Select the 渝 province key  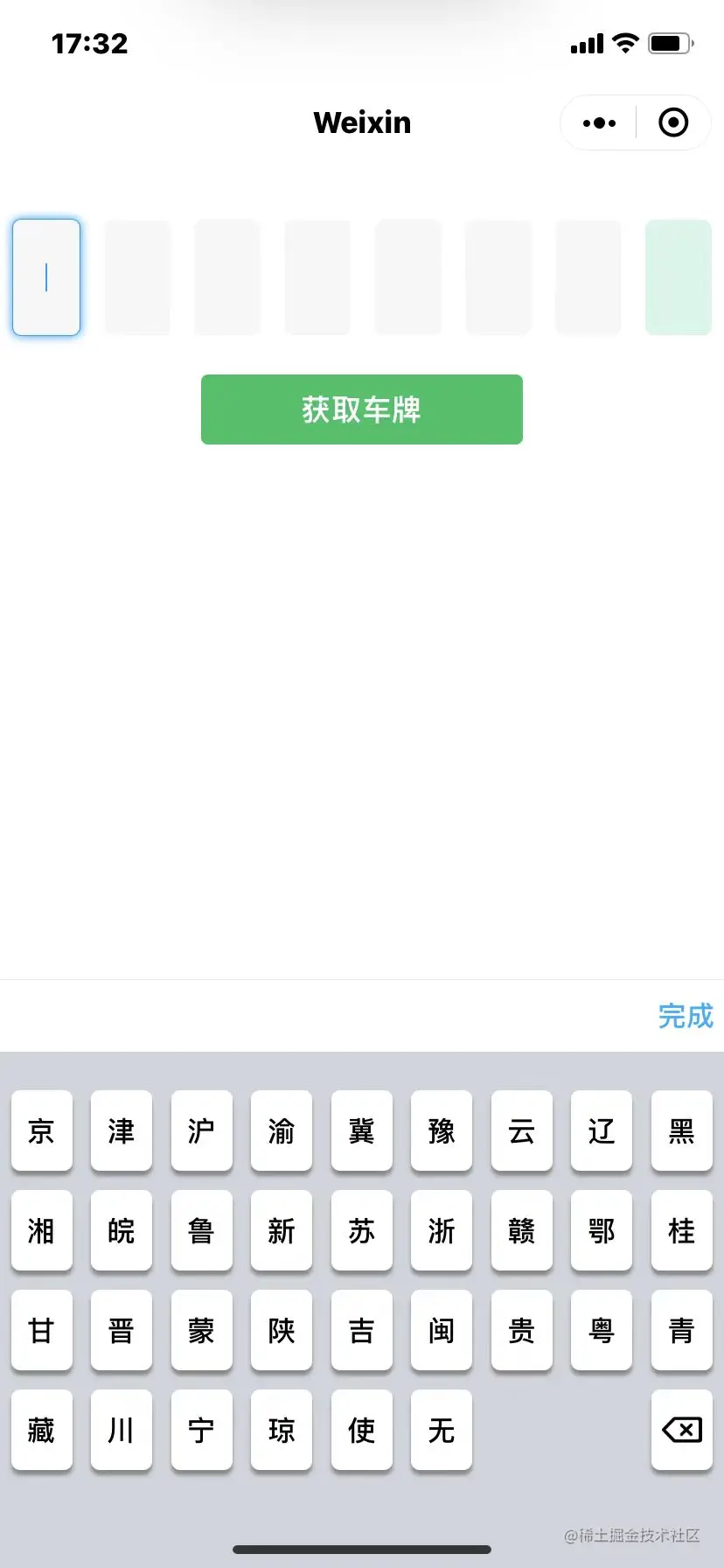click(281, 1131)
